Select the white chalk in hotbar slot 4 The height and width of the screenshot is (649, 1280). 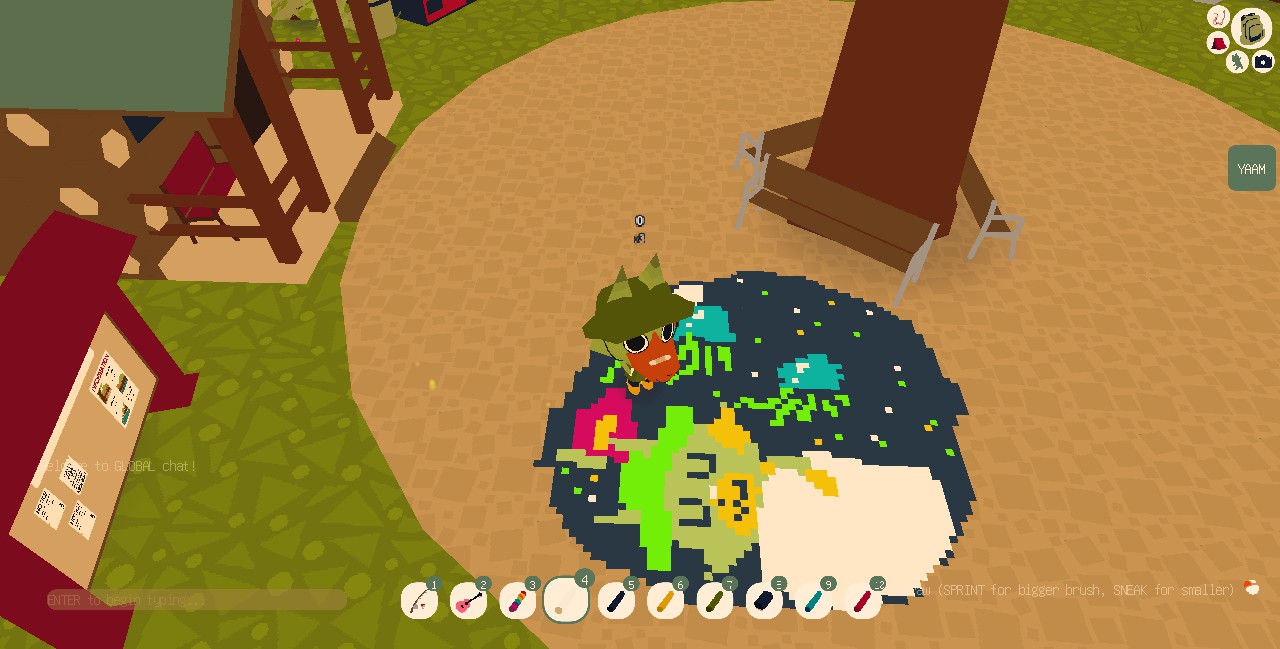(x=566, y=600)
